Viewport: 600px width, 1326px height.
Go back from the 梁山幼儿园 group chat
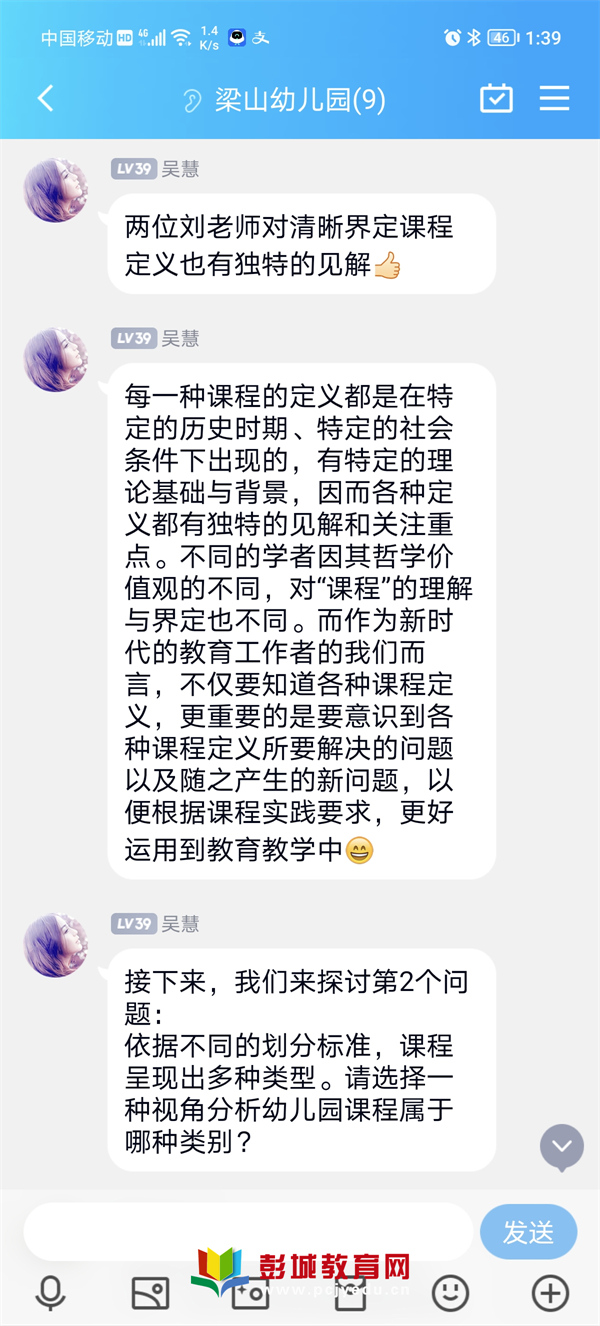click(45, 98)
